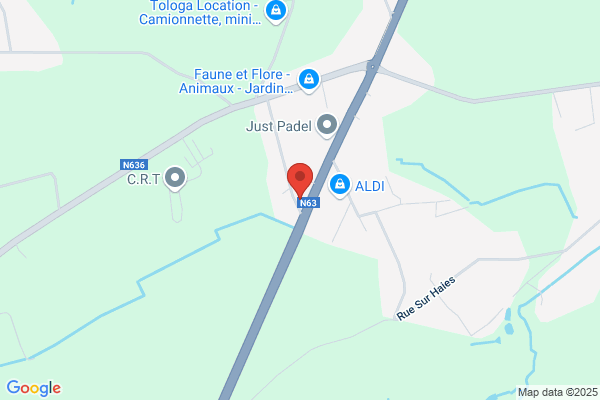This screenshot has height=400, width=600.
Task: Select the Tologa Location marker
Action: coord(277,11)
